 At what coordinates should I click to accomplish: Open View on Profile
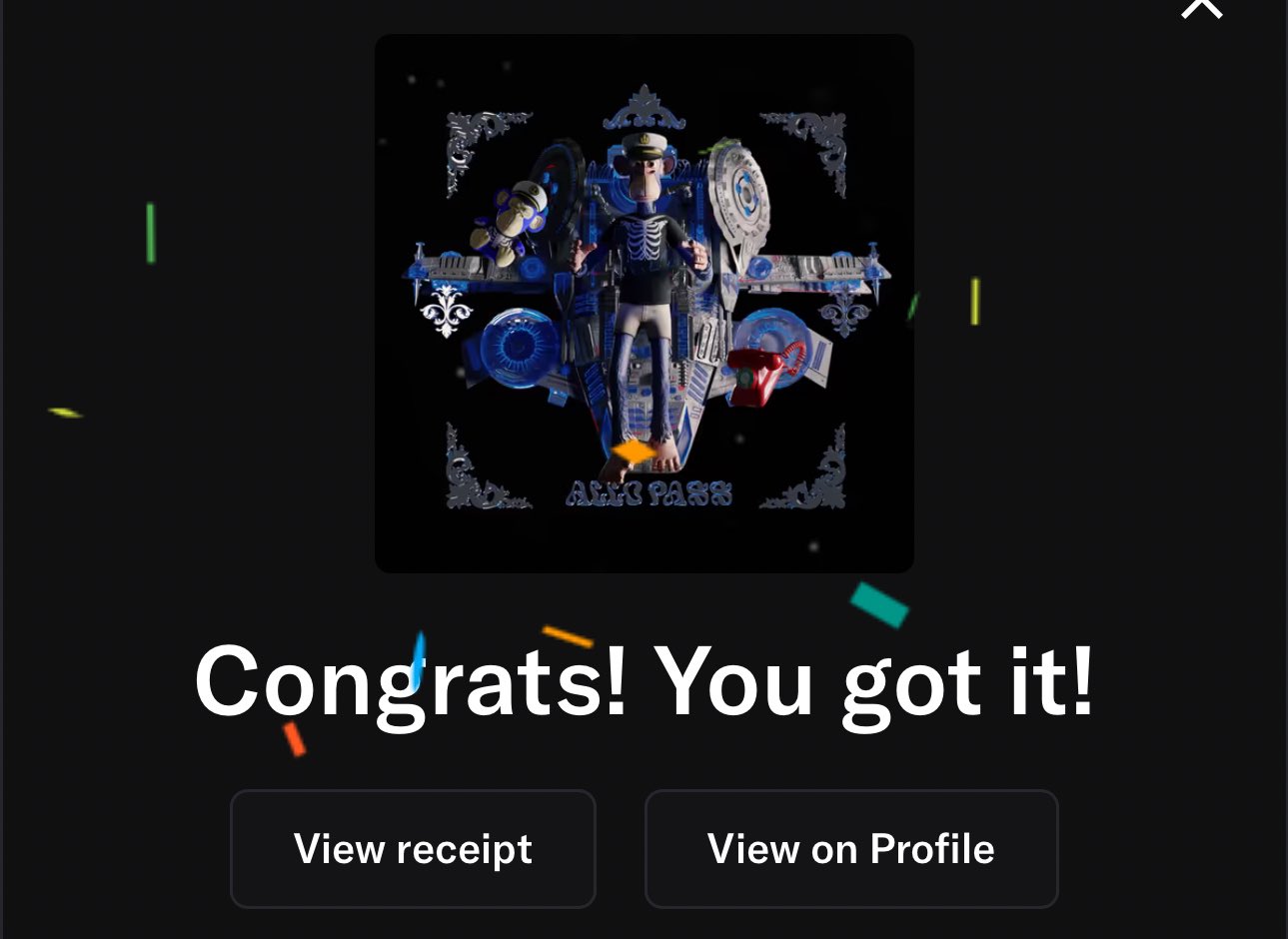pyautogui.click(x=851, y=849)
